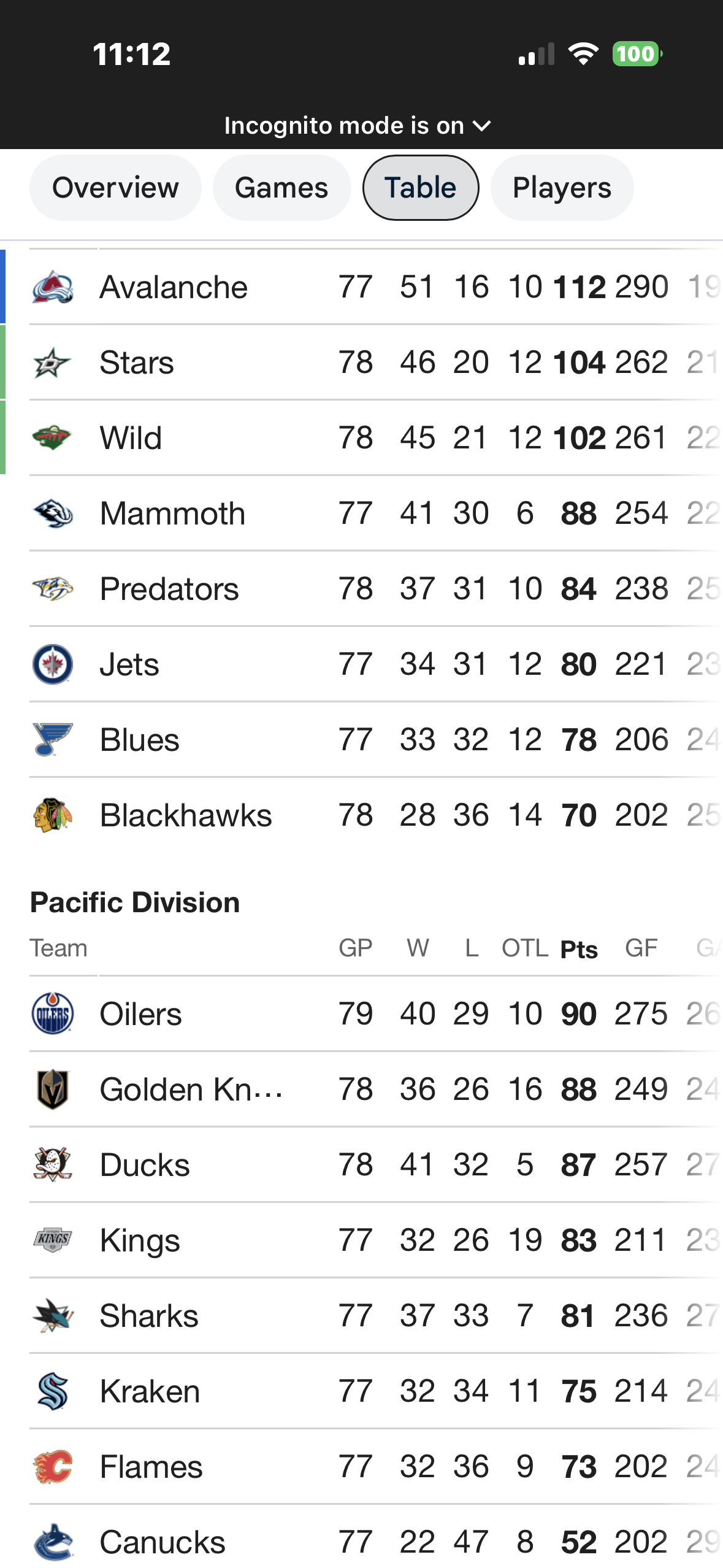Switch to the Overview tab
This screenshot has width=723, height=1568.
click(115, 188)
